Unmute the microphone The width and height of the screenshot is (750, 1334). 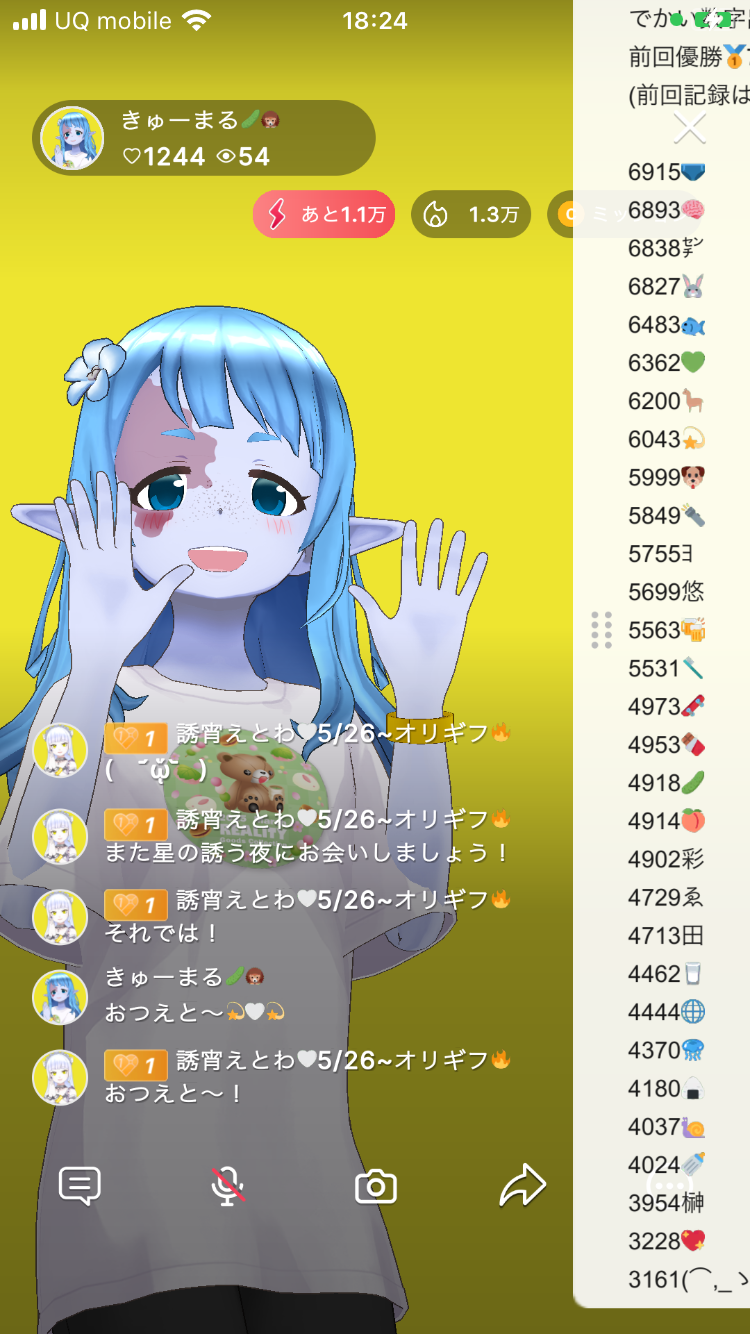click(228, 1186)
